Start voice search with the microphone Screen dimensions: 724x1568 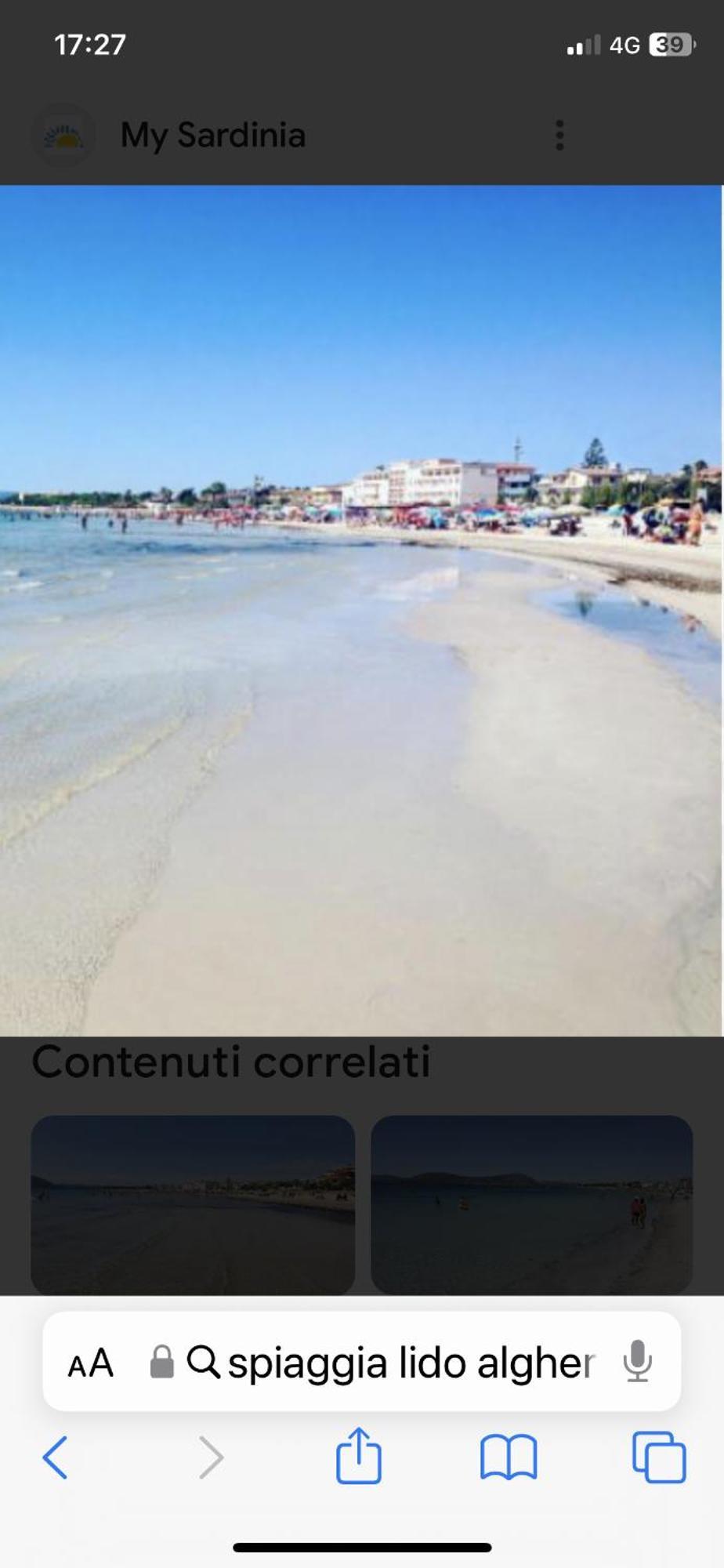(x=637, y=1362)
